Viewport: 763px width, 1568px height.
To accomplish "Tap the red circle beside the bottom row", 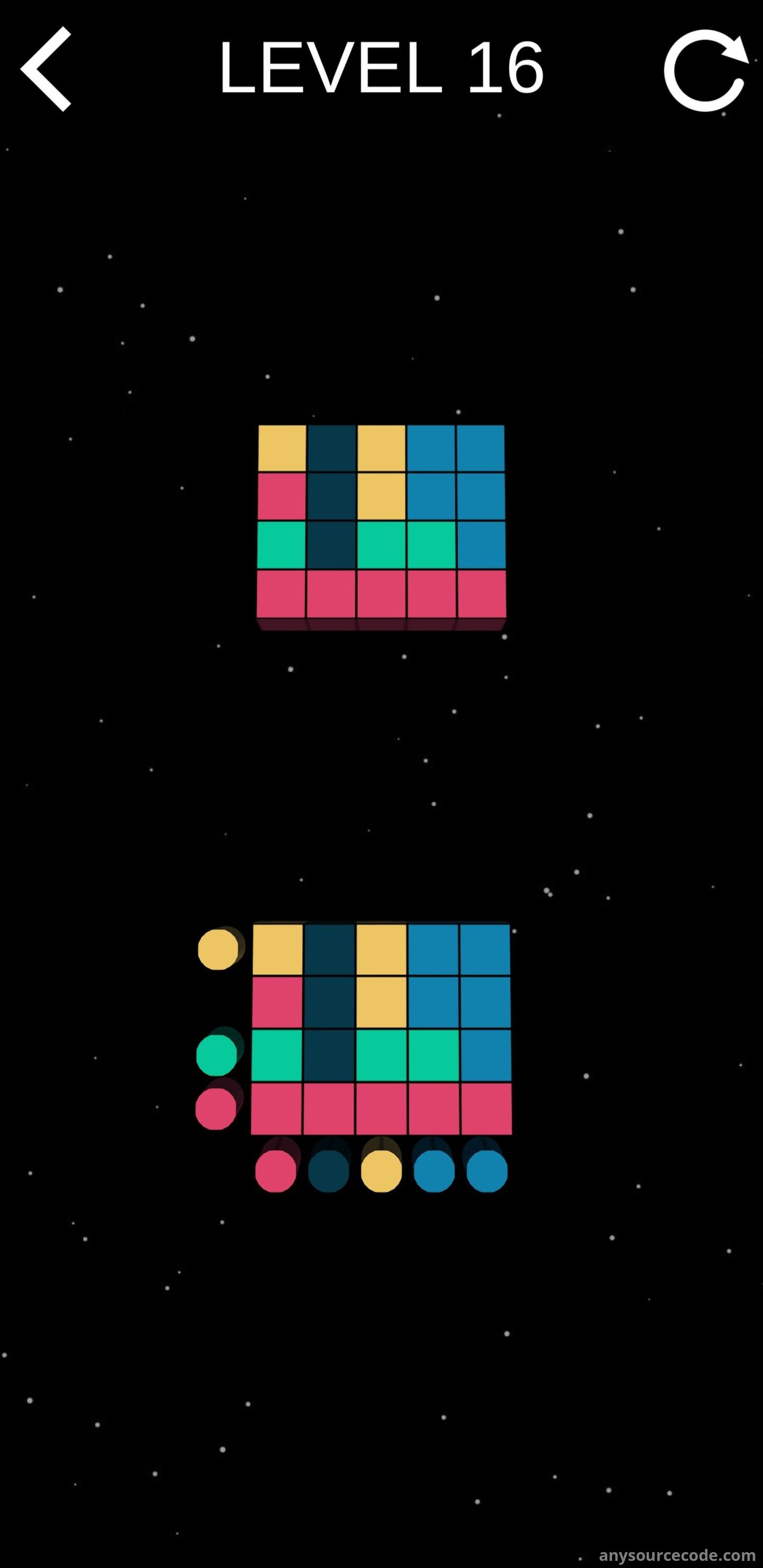I will click(x=216, y=1108).
